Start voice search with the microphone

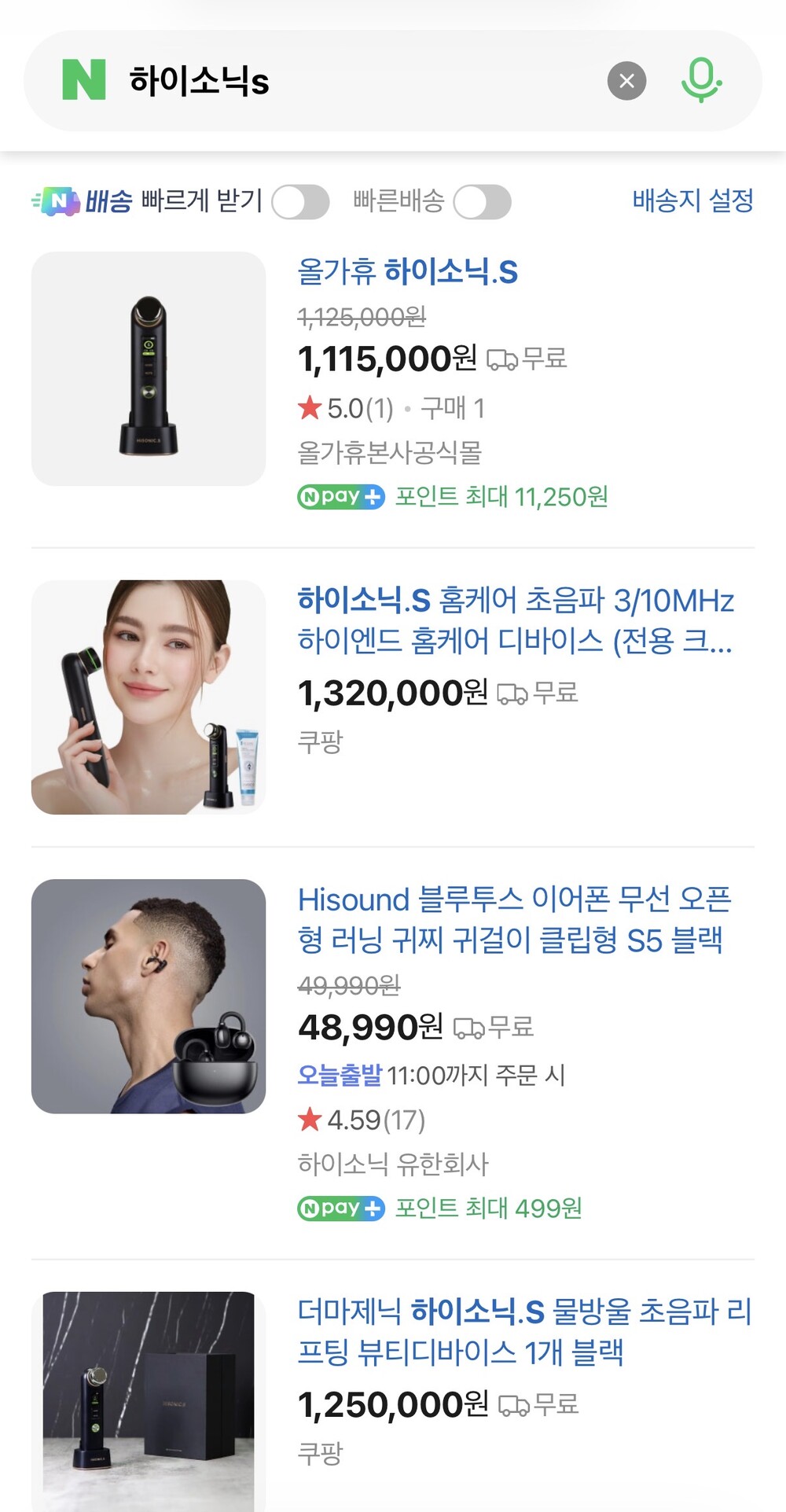coord(700,80)
